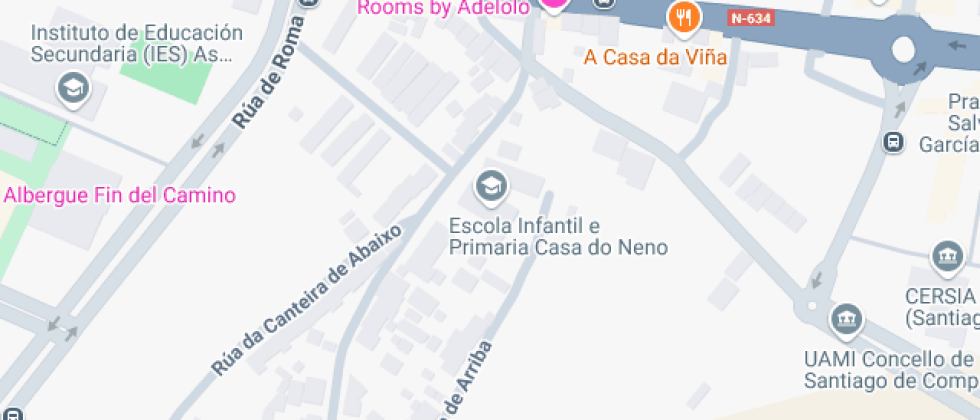Select the CERSIA museum marker
980x420 pixels.
945,258
